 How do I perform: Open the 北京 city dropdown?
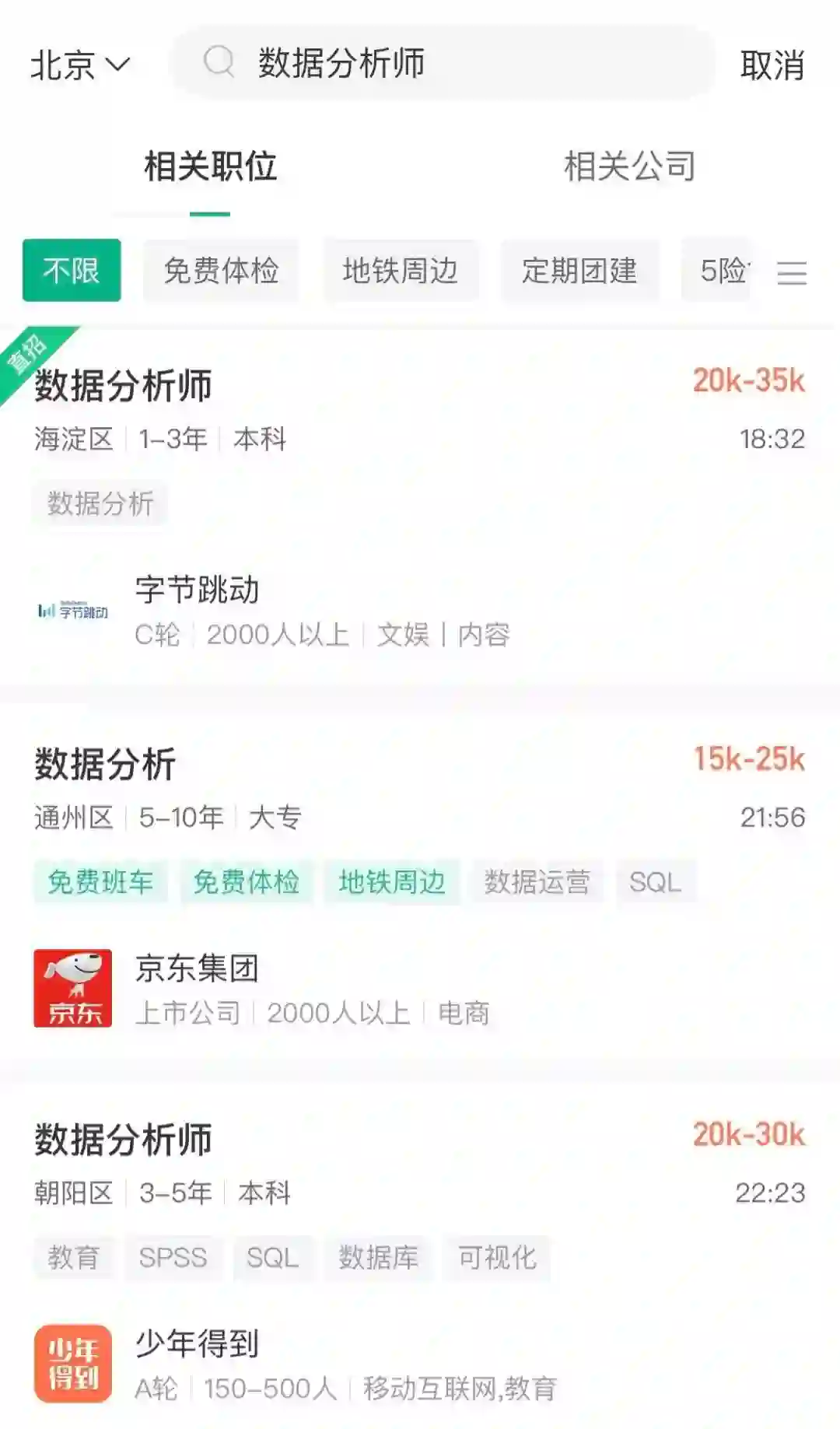click(79, 65)
